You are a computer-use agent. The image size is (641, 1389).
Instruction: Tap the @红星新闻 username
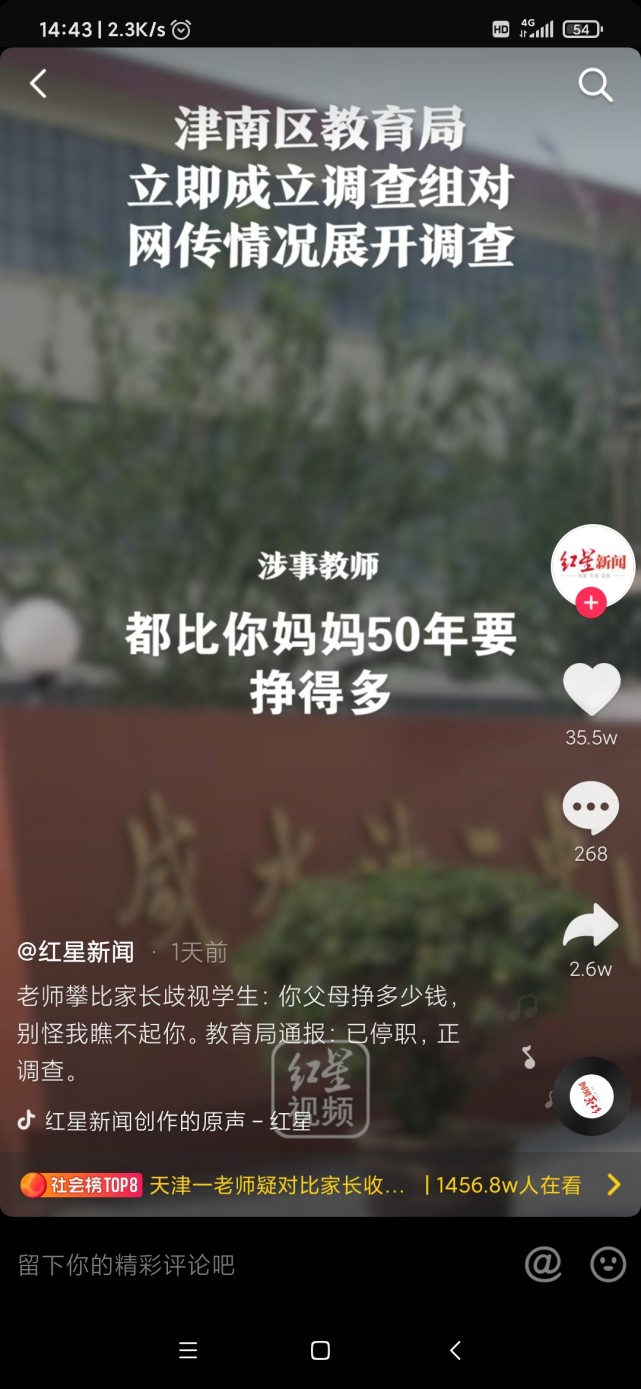(x=76, y=952)
